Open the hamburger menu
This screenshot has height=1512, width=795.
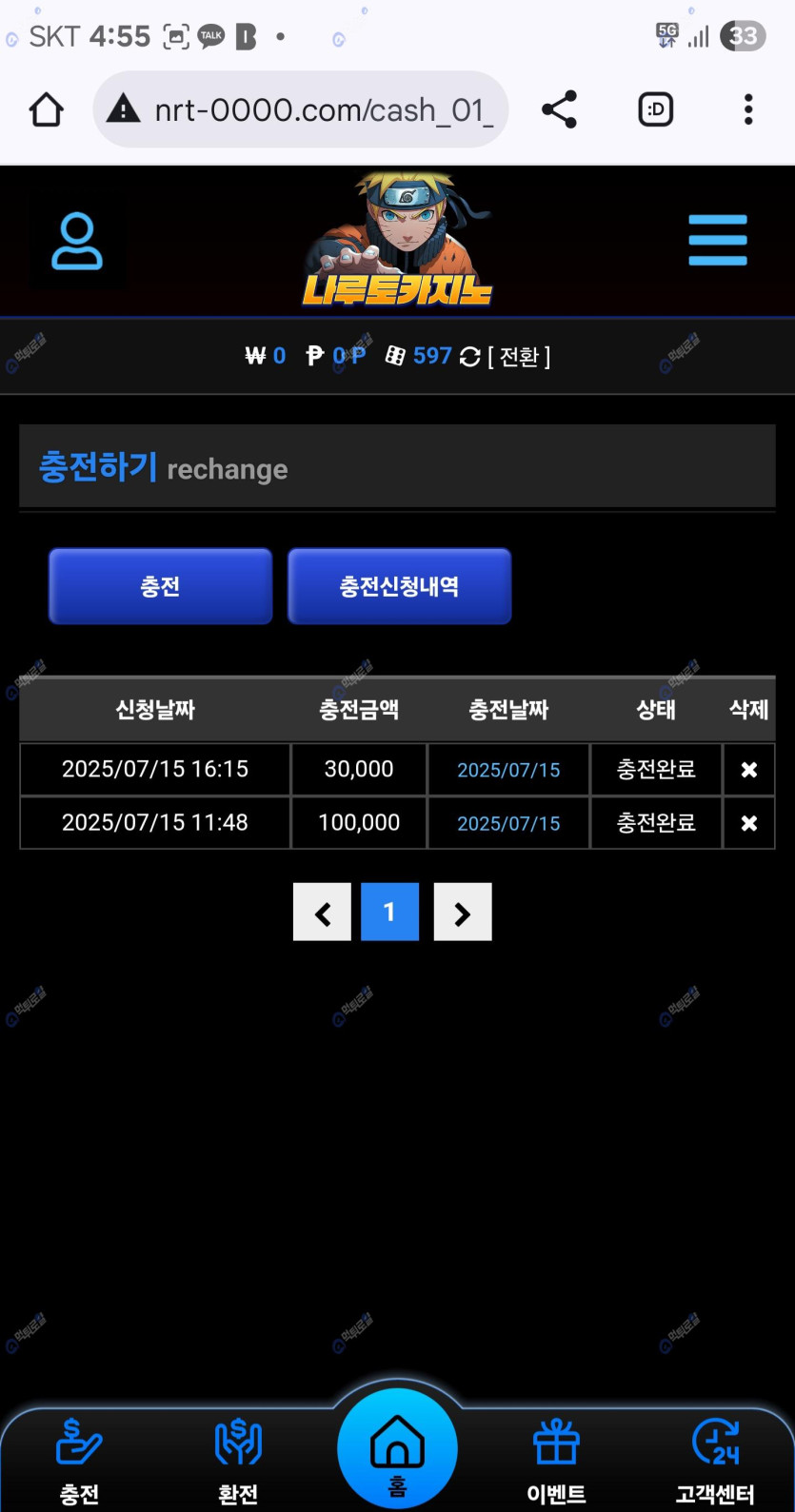[x=717, y=241]
